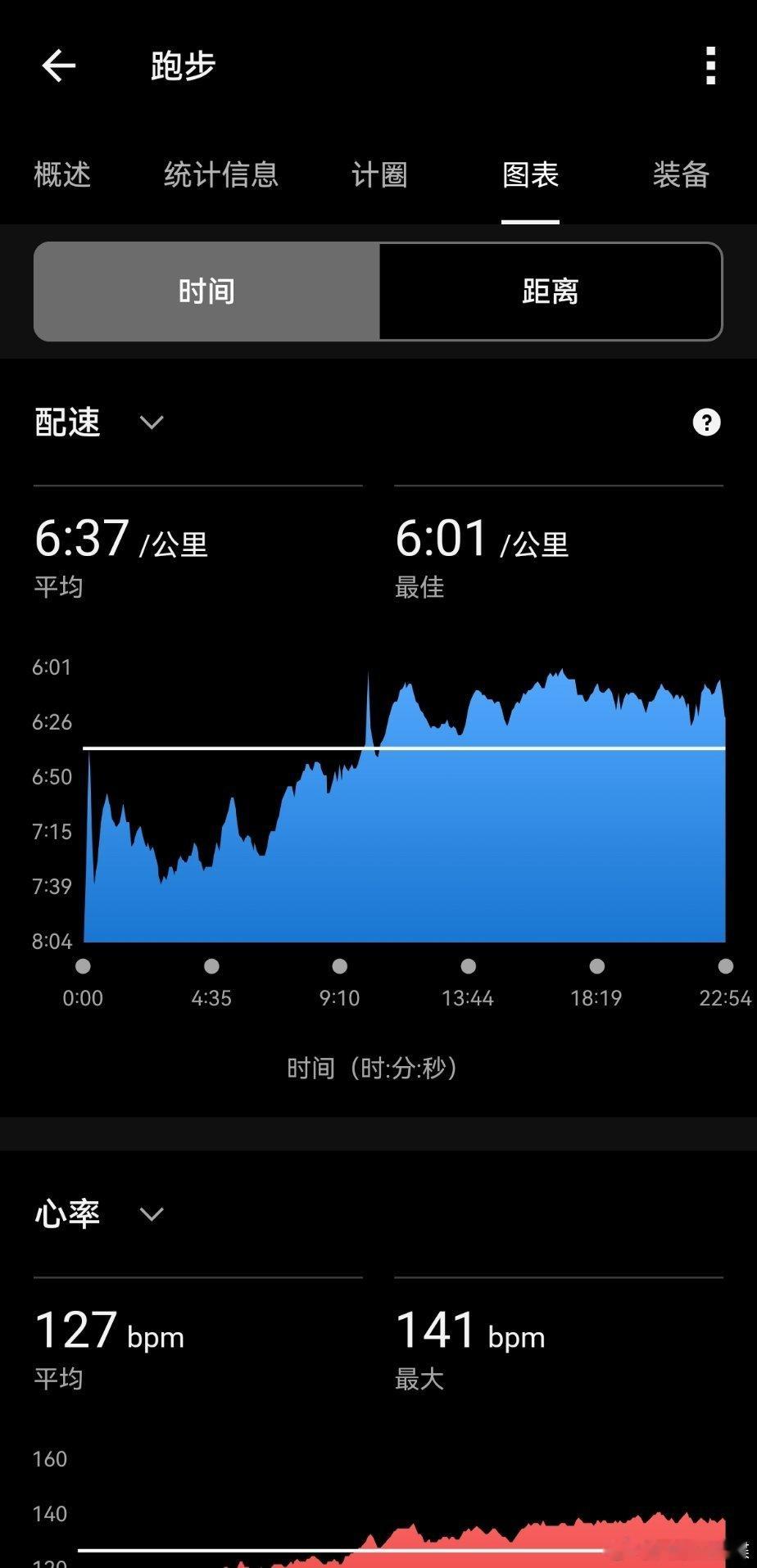The height and width of the screenshot is (1568, 757).
Task: Switch to the 概述 tab
Action: click(62, 174)
